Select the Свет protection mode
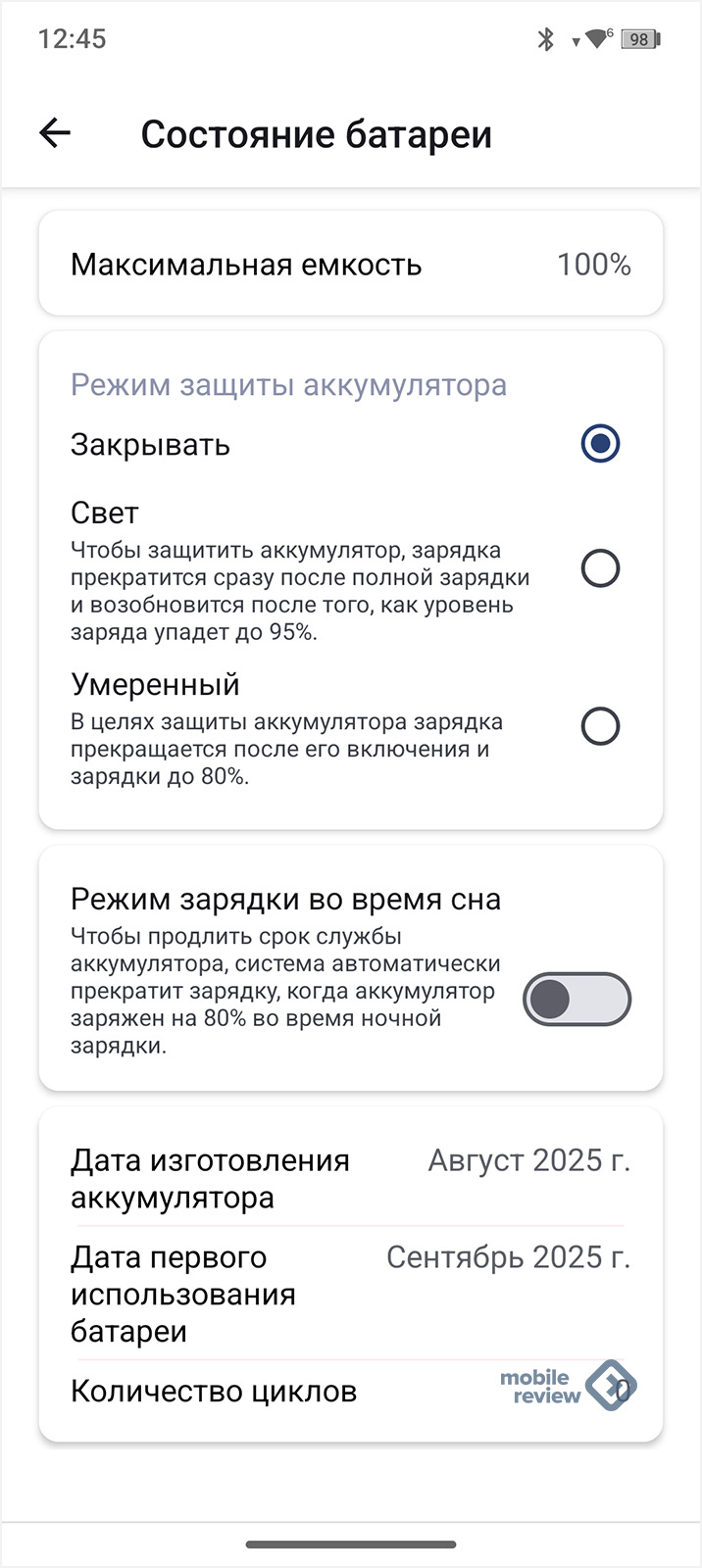This screenshot has width=702, height=1568. pos(599,568)
